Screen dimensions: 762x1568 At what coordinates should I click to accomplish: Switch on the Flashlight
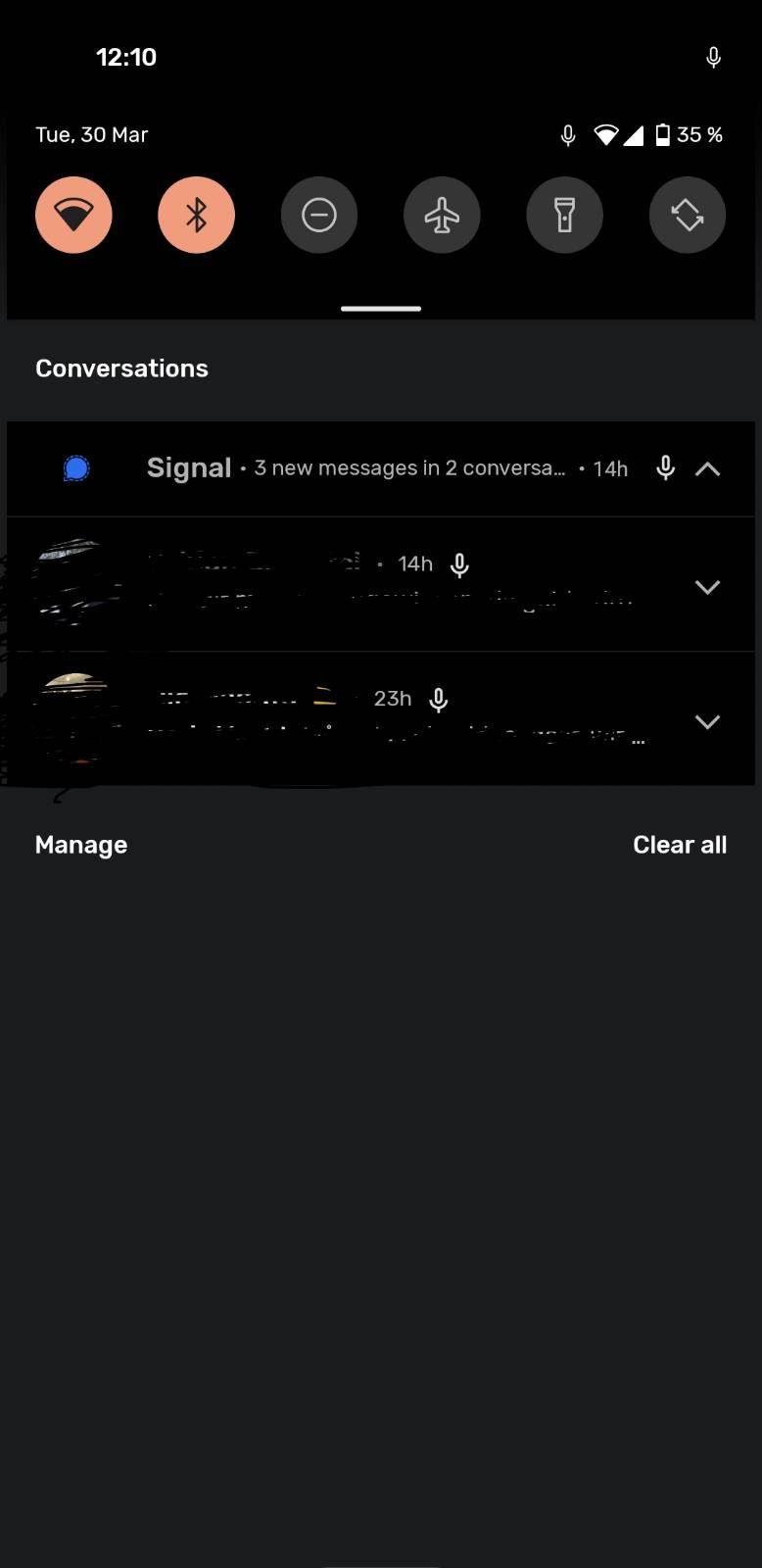[564, 215]
